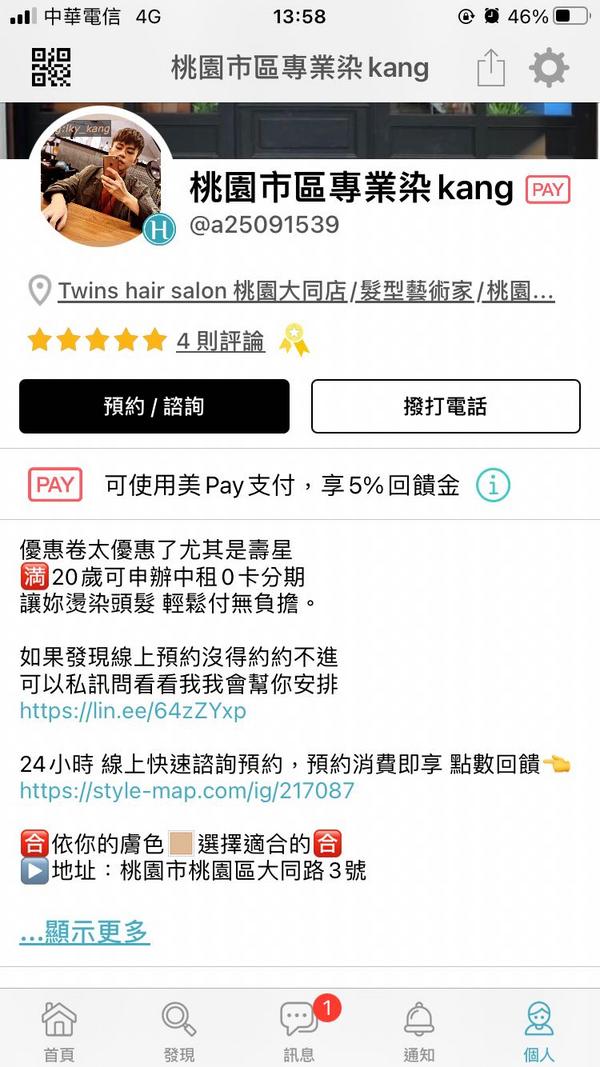This screenshot has width=600, height=1067.
Task: Tap the profile avatar photo
Action: coord(103,177)
